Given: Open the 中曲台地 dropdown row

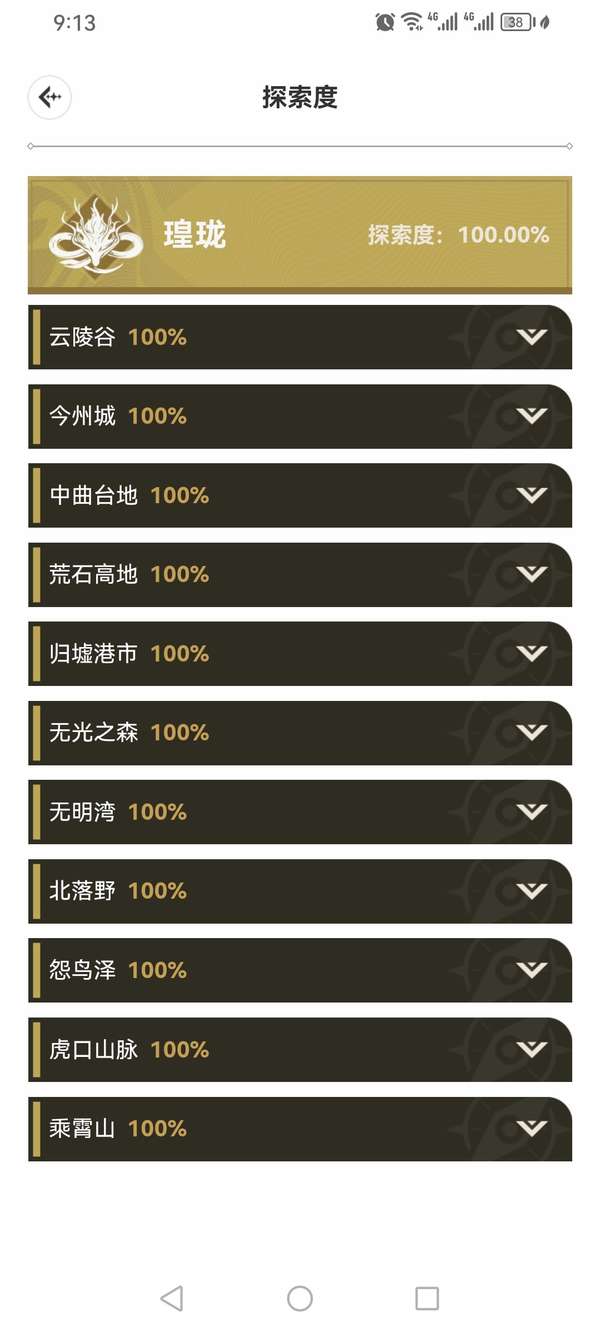Looking at the screenshot, I should click(531, 495).
